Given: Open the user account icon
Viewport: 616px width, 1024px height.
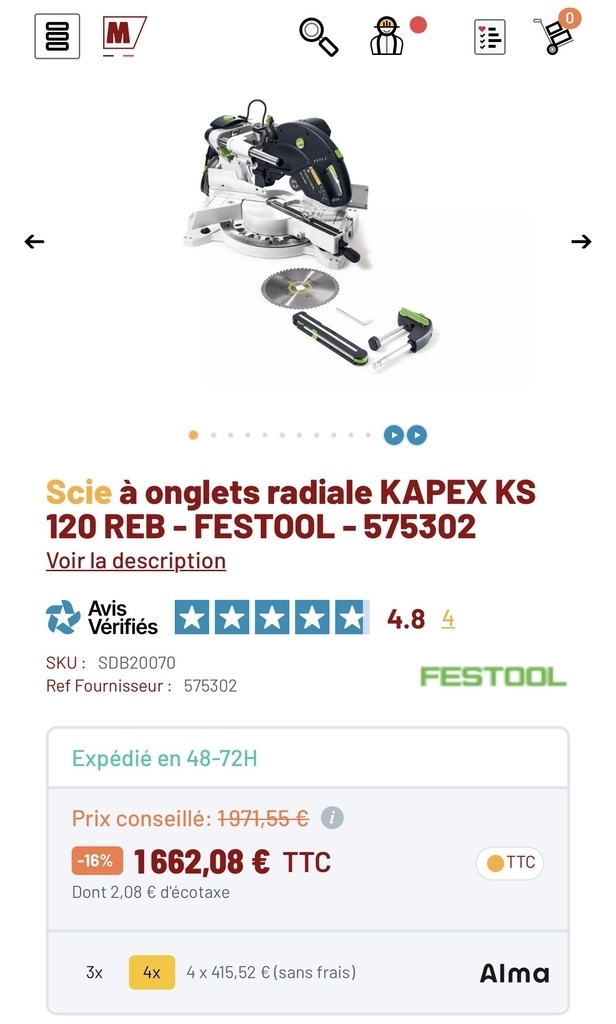Looking at the screenshot, I should coord(388,37).
